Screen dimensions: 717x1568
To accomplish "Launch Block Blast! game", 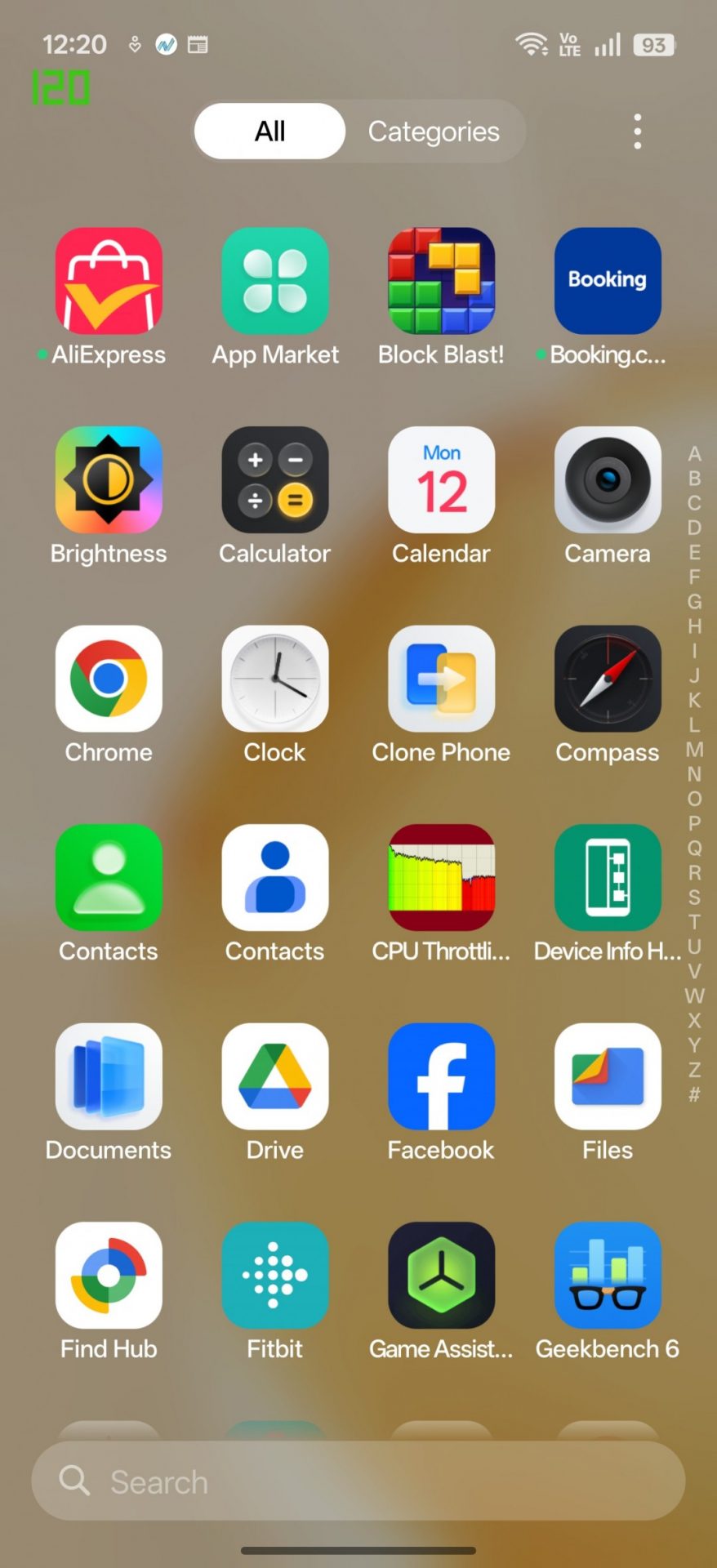I will tap(441, 281).
